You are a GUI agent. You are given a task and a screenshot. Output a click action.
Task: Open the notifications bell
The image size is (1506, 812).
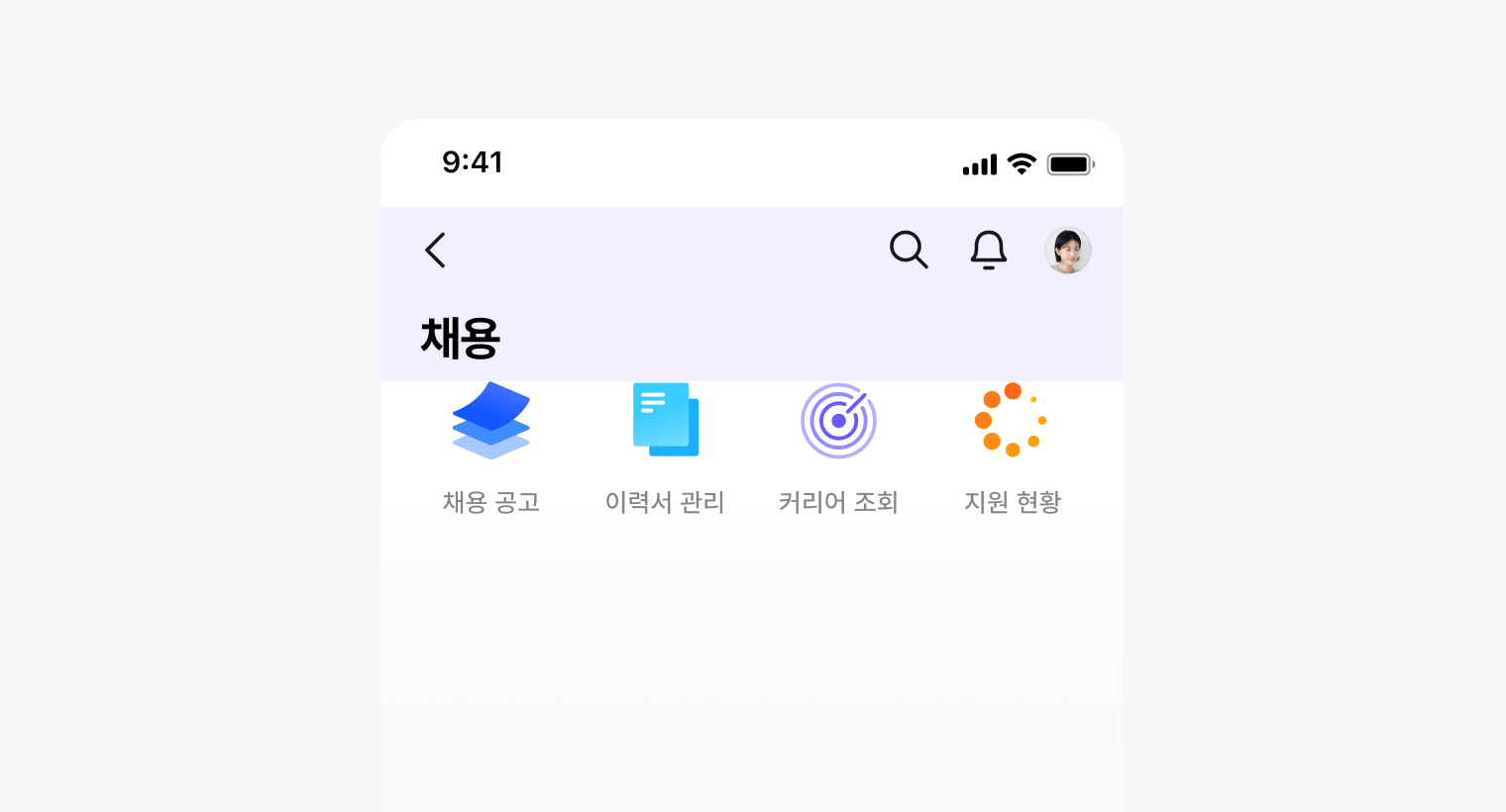[x=988, y=250]
